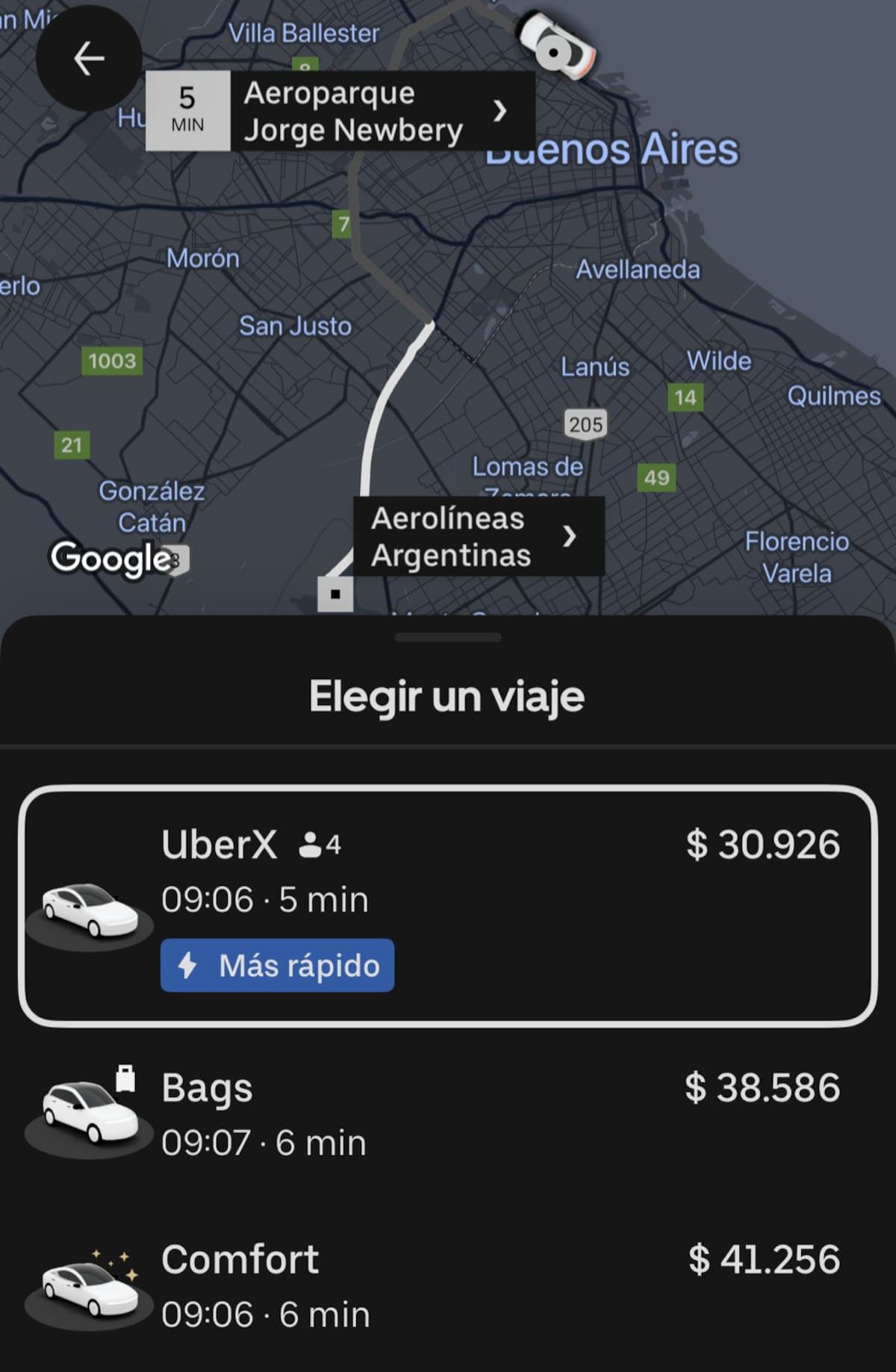Select the UberX ride option
Image resolution: width=896 pixels, height=1372 pixels.
click(448, 905)
